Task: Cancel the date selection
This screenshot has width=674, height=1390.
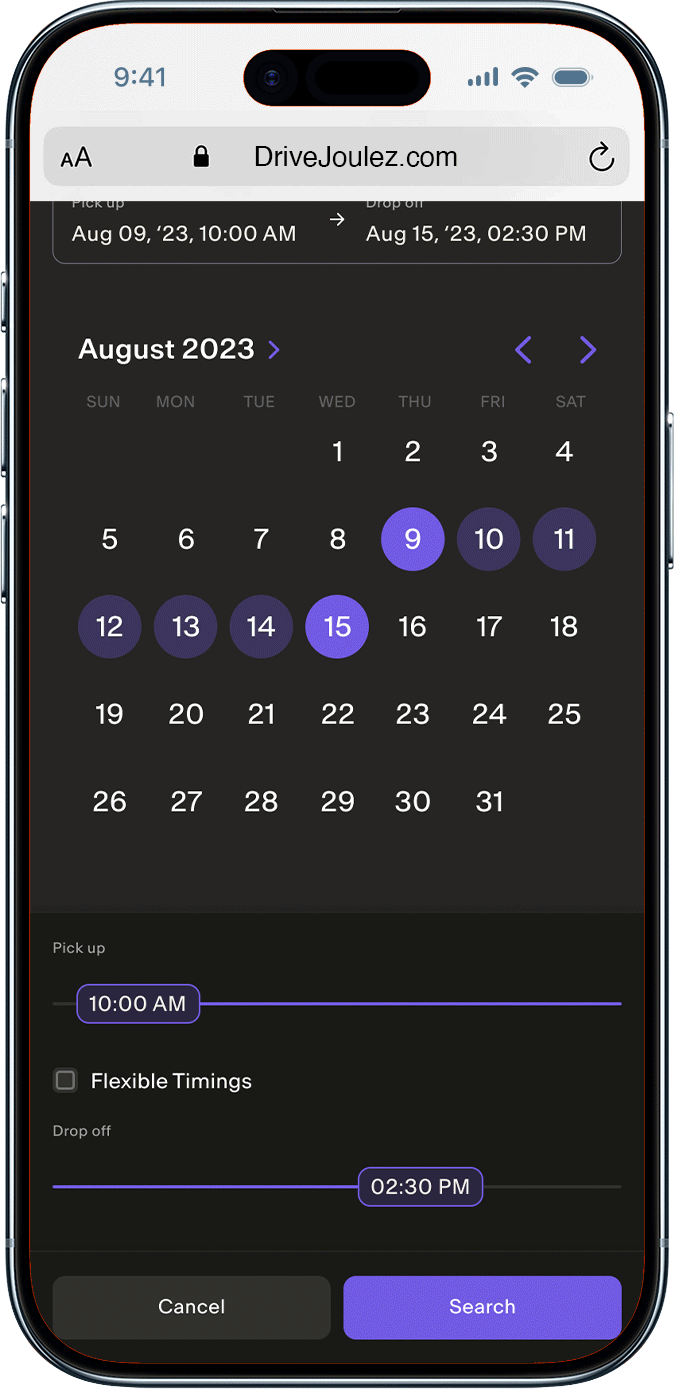Action: (x=191, y=1307)
